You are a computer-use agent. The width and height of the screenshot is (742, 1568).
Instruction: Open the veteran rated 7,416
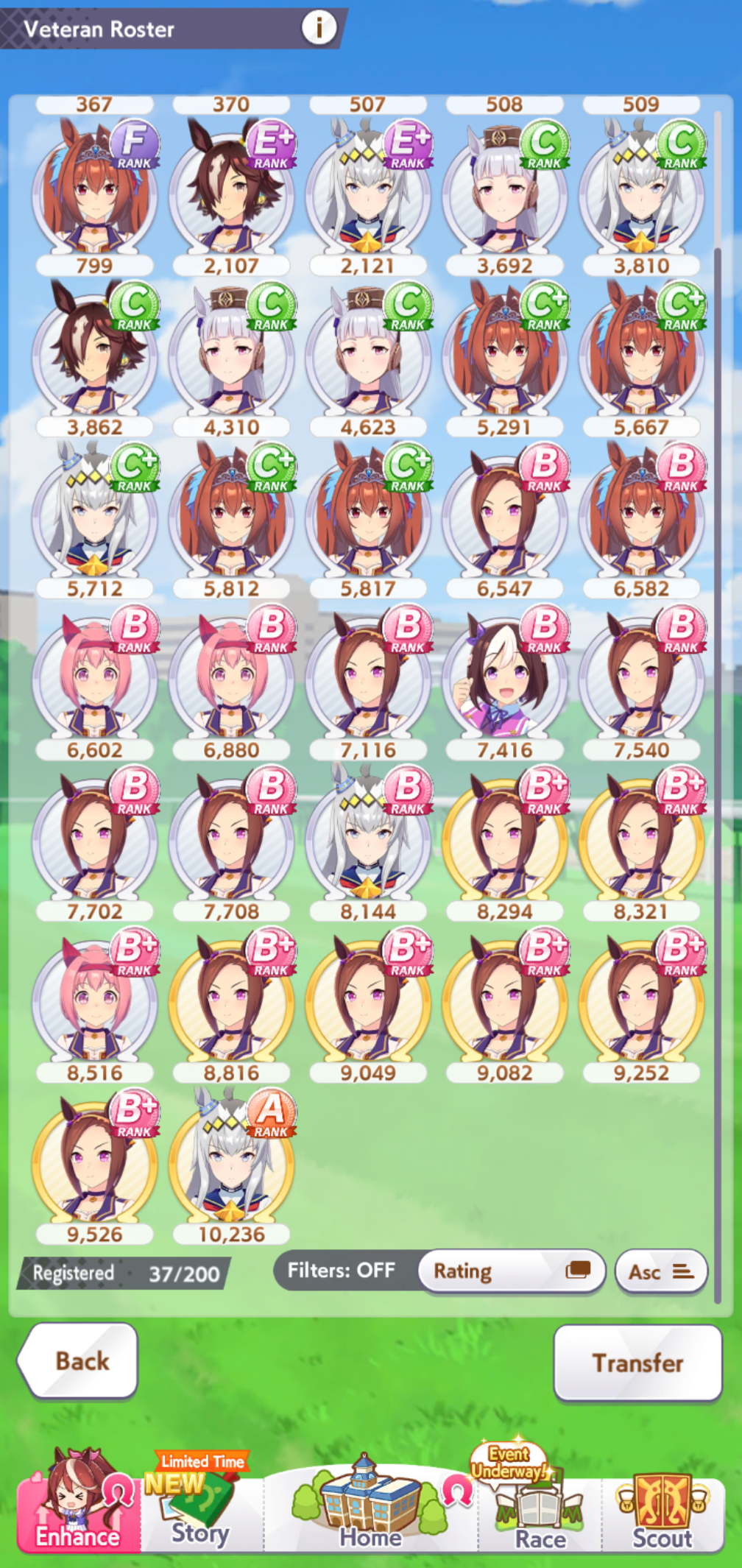pyautogui.click(x=504, y=682)
